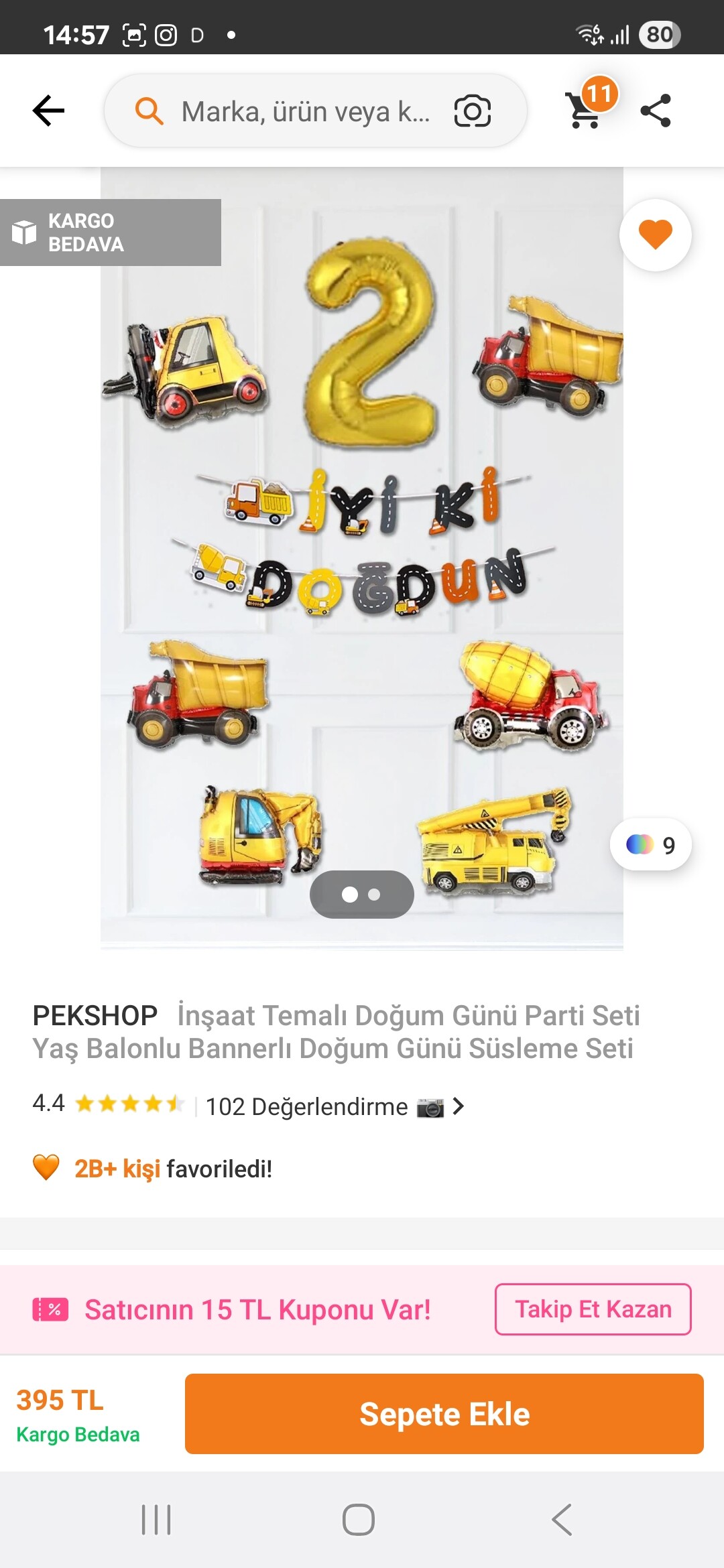Share this product

pyautogui.click(x=656, y=111)
